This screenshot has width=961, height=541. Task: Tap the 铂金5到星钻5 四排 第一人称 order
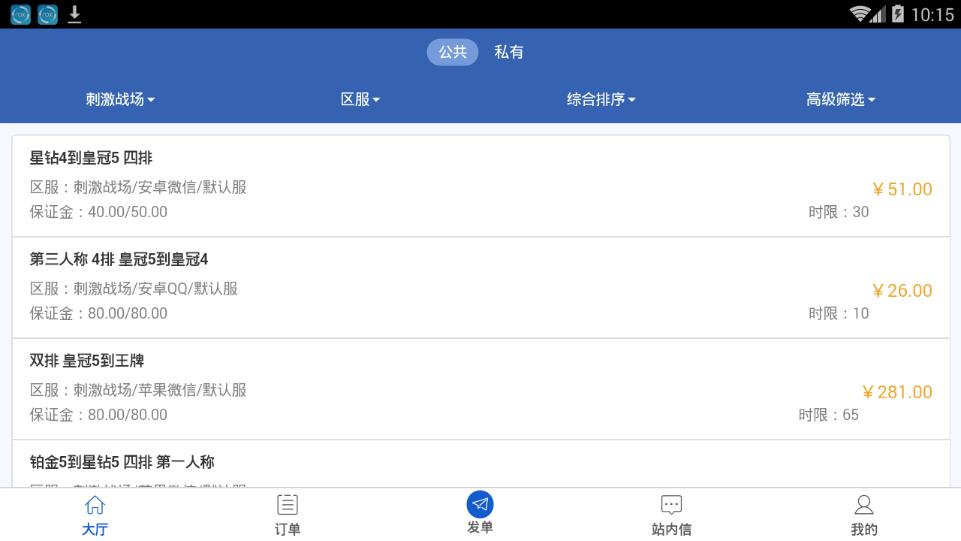pyautogui.click(x=480, y=464)
